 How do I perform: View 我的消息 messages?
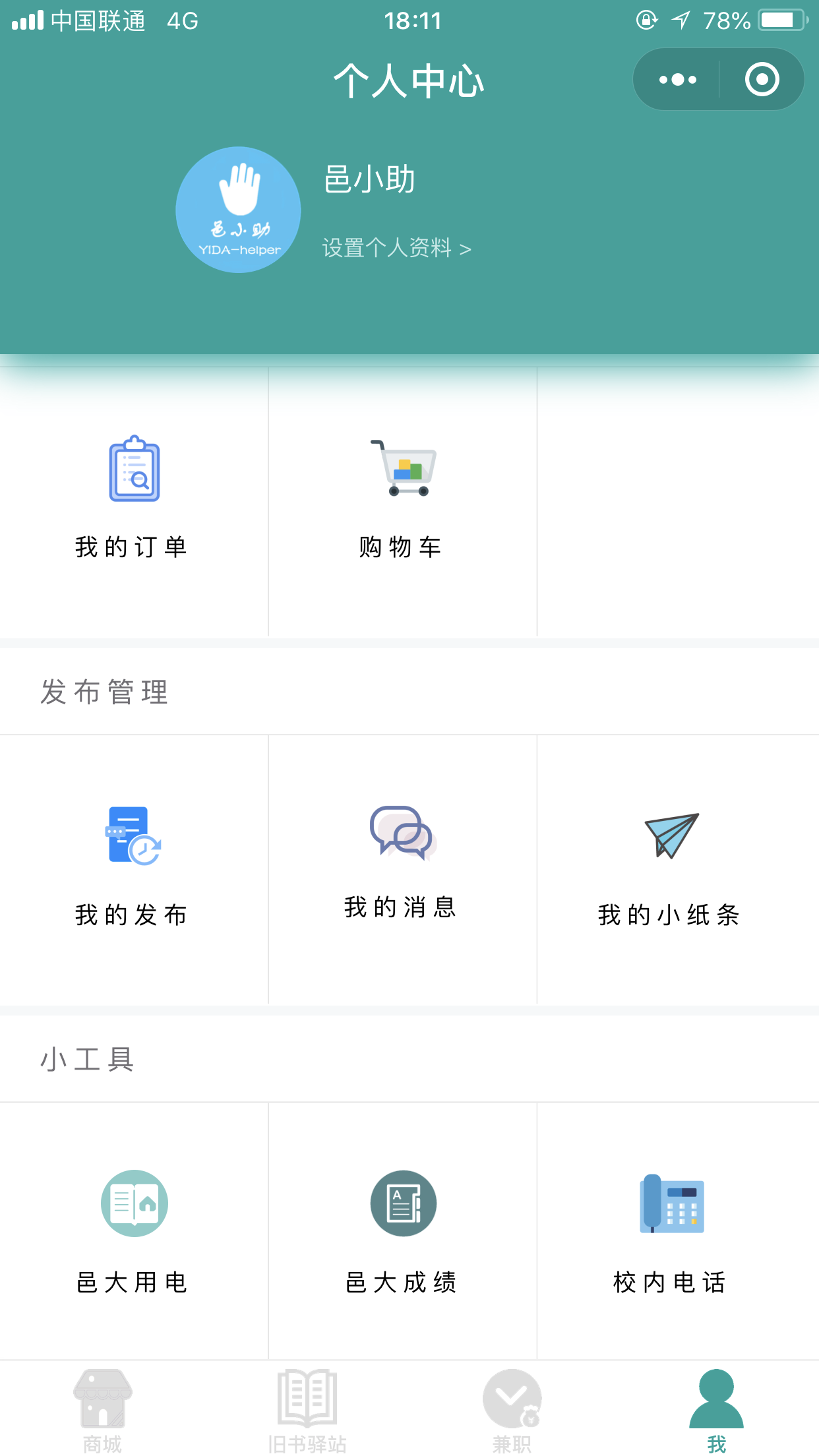click(402, 869)
